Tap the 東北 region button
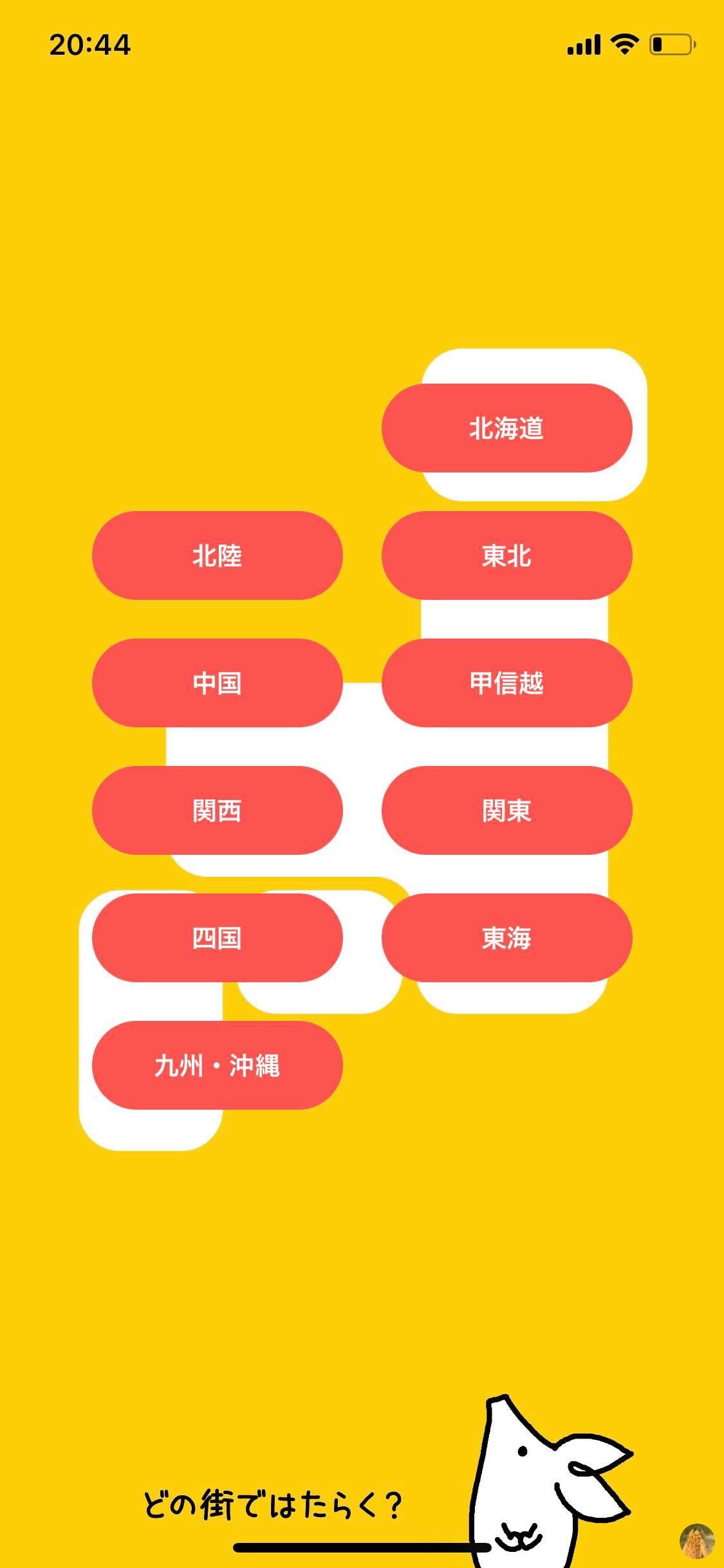Image resolution: width=724 pixels, height=1568 pixels. click(x=506, y=555)
